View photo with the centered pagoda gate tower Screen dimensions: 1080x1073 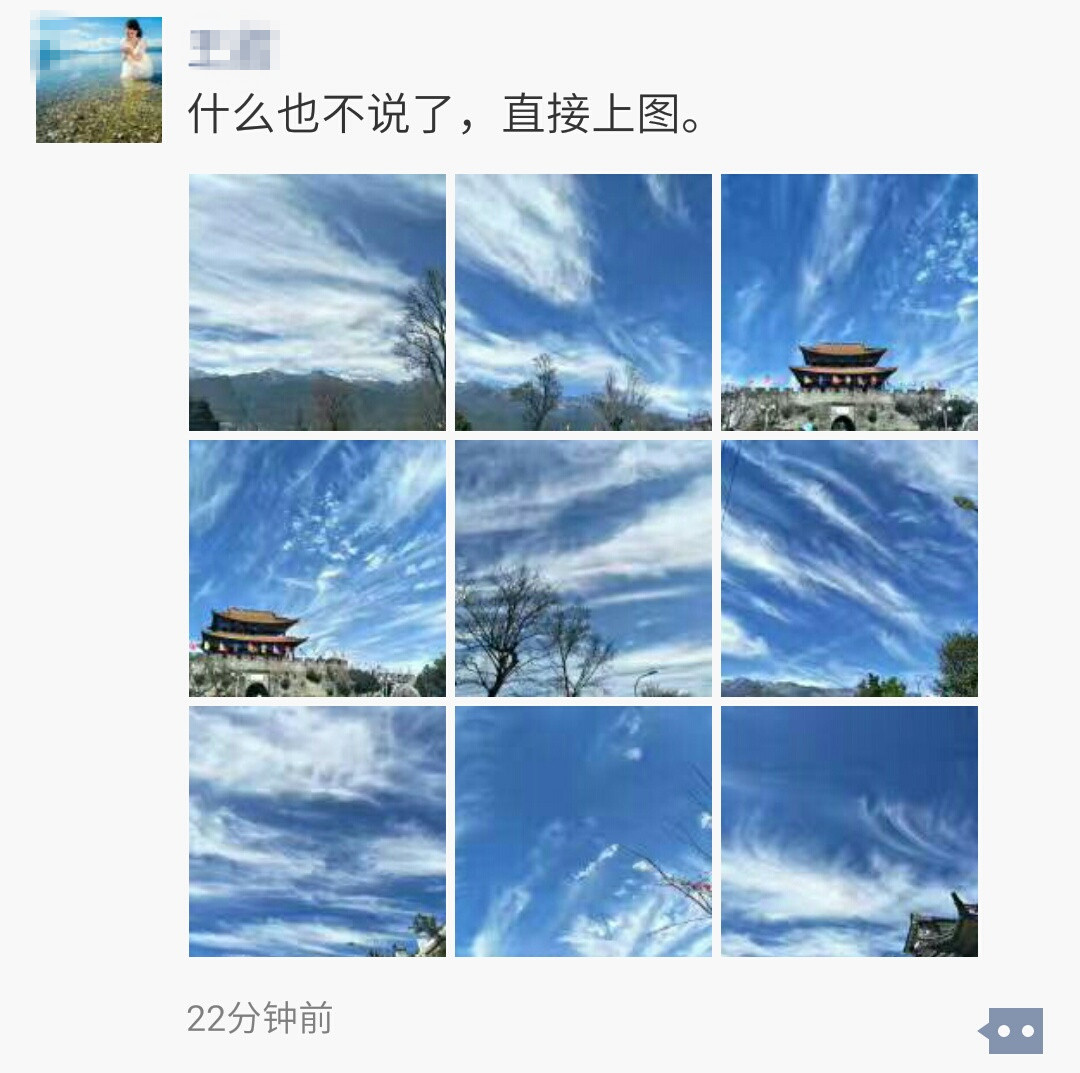pyautogui.click(x=849, y=302)
